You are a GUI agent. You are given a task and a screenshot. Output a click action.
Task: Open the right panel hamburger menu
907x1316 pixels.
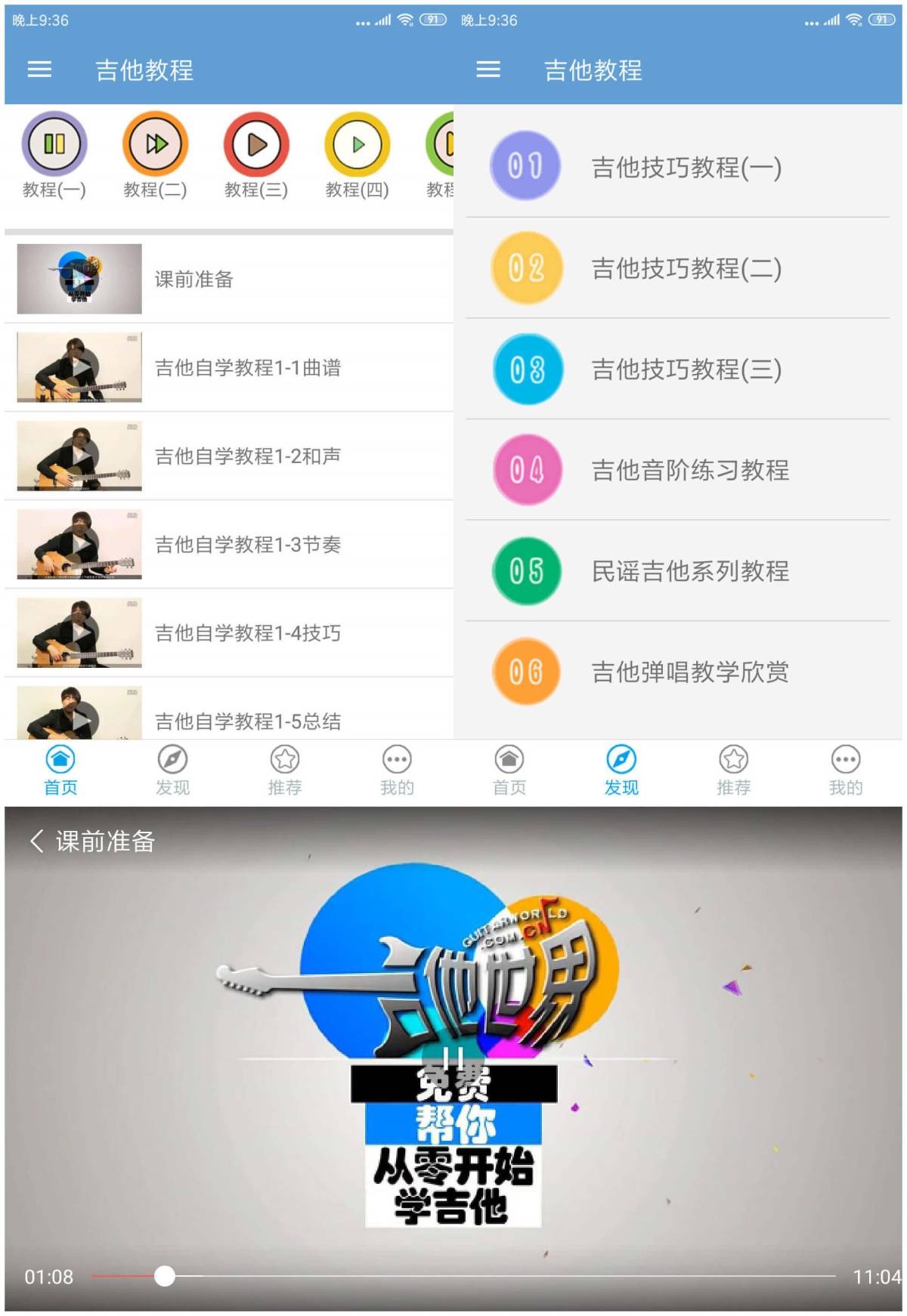488,70
